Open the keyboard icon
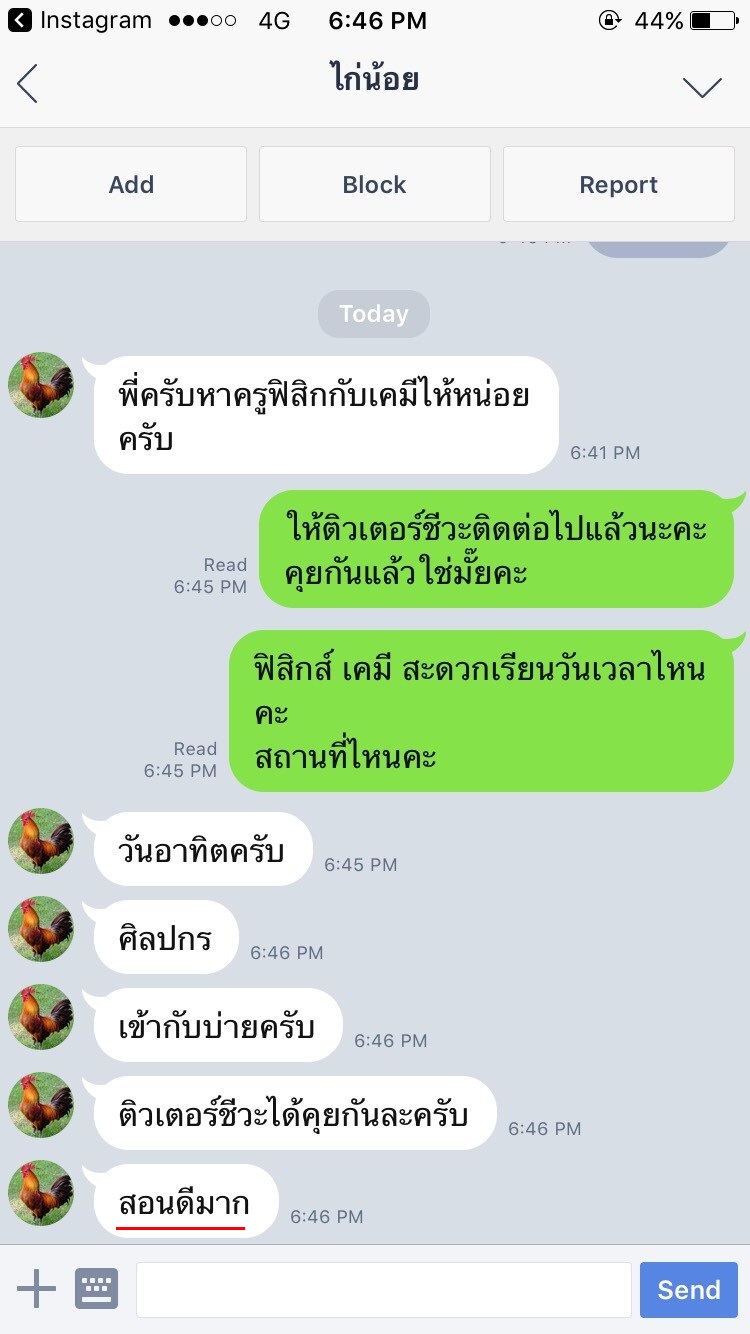Screen dimensions: 750x1334 click(97, 1289)
